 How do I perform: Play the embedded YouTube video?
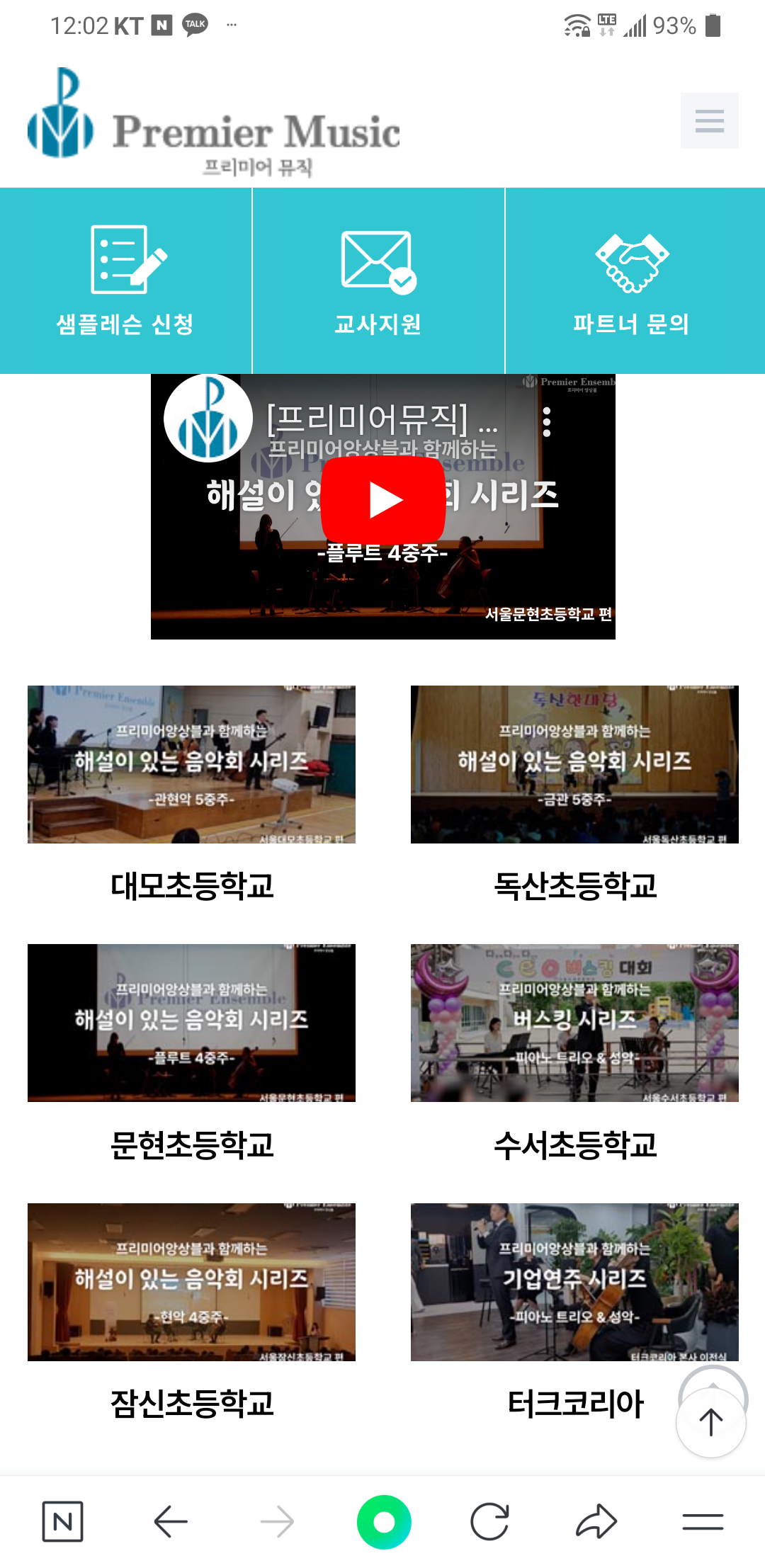coord(383,500)
